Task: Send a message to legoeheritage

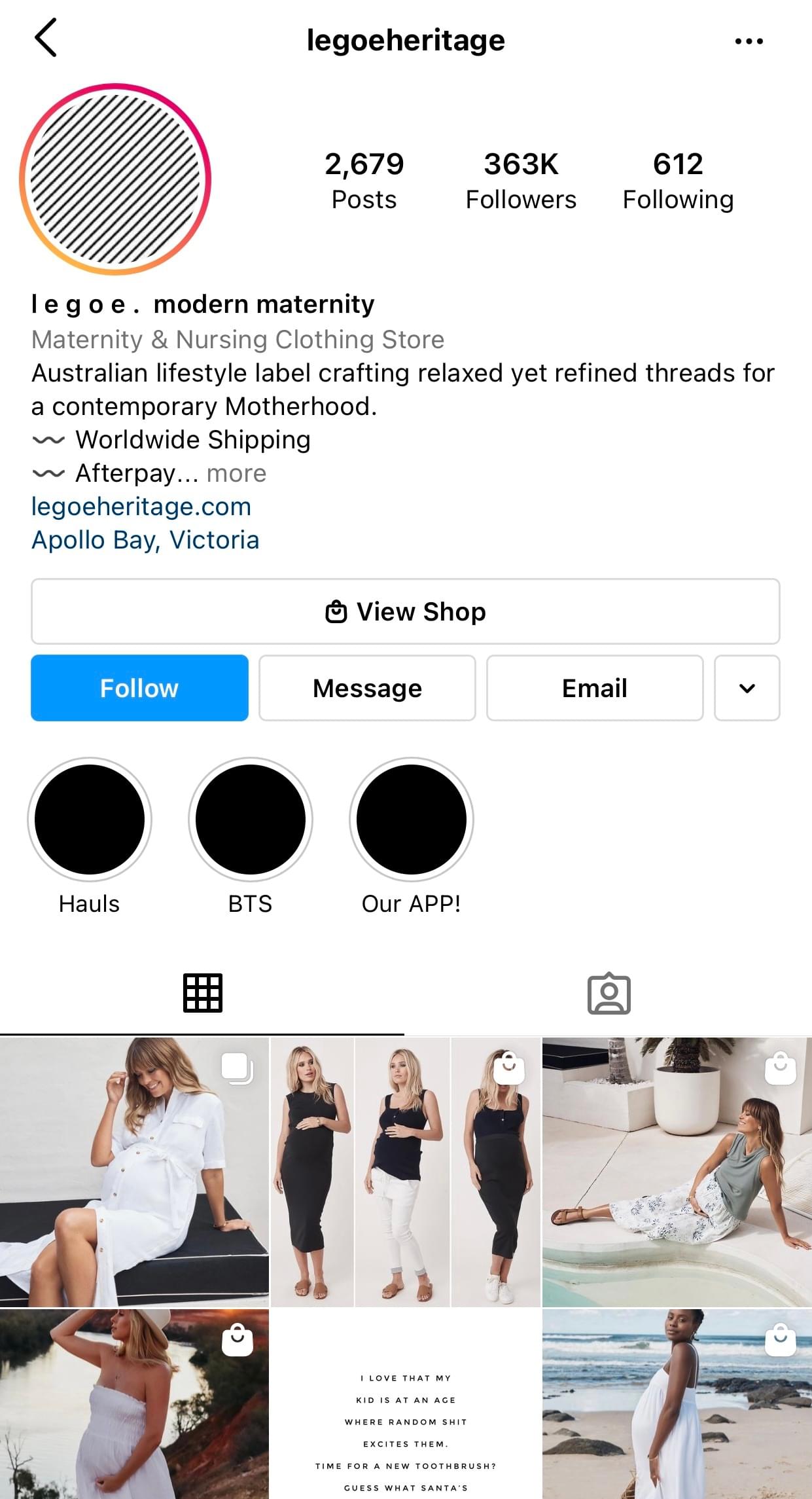Action: click(x=367, y=688)
